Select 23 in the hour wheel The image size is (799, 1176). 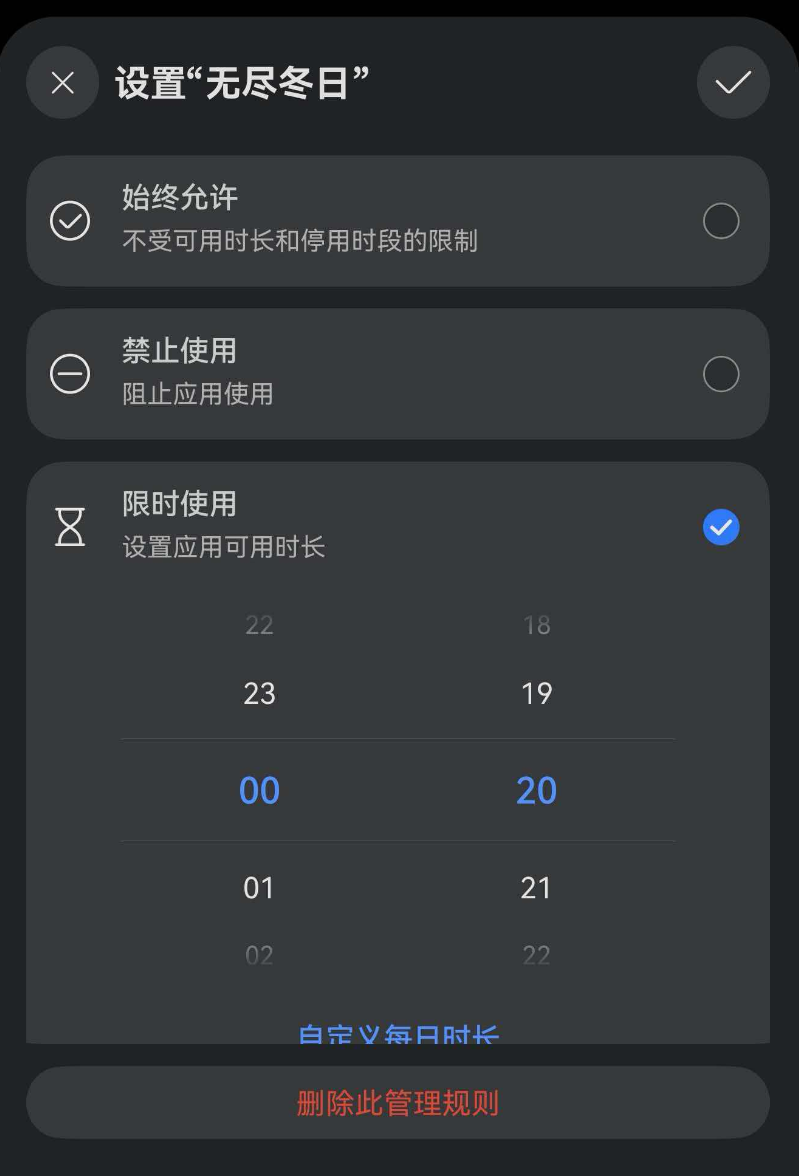click(x=259, y=693)
